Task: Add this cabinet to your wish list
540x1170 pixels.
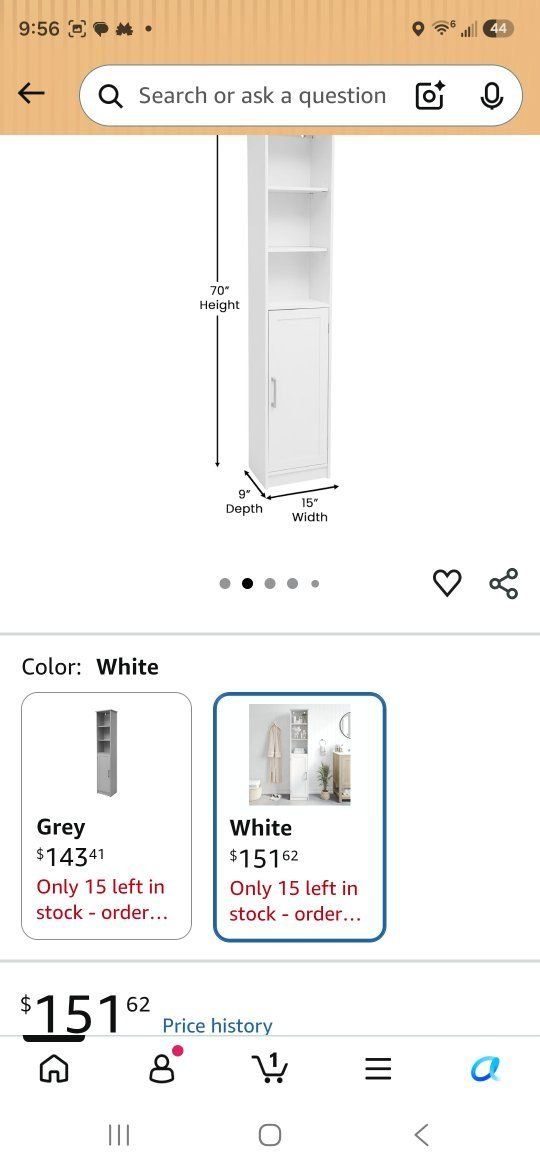Action: click(448, 583)
